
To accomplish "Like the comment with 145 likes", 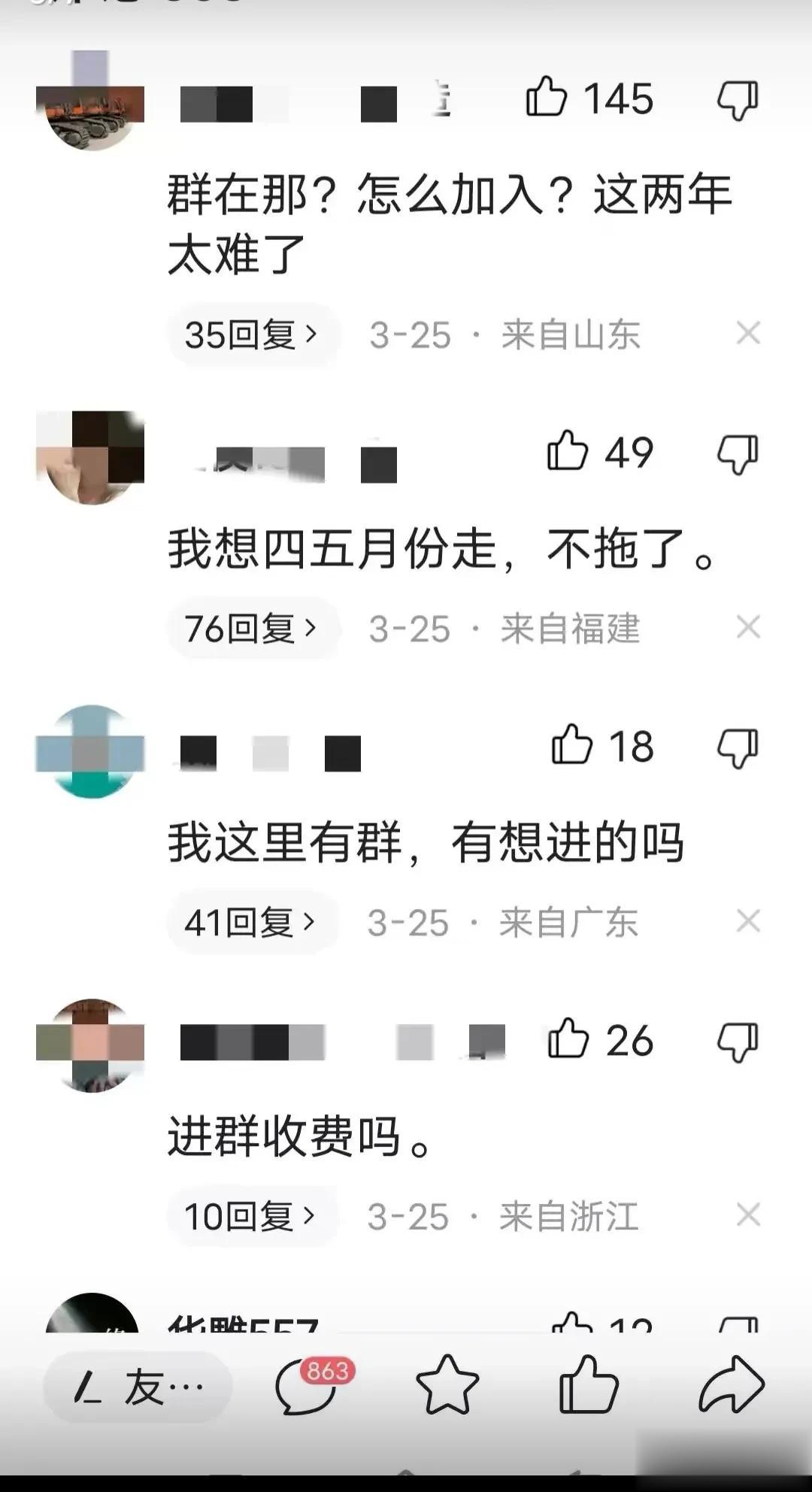I will point(547,98).
